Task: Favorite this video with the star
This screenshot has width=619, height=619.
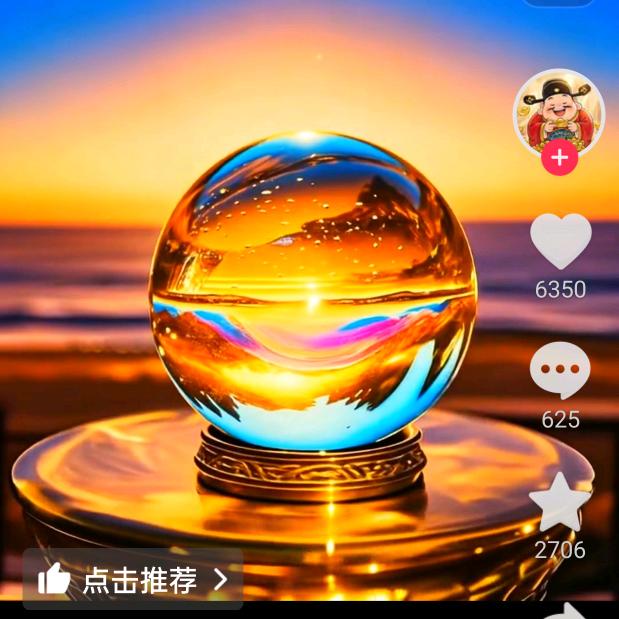Action: click(x=559, y=503)
